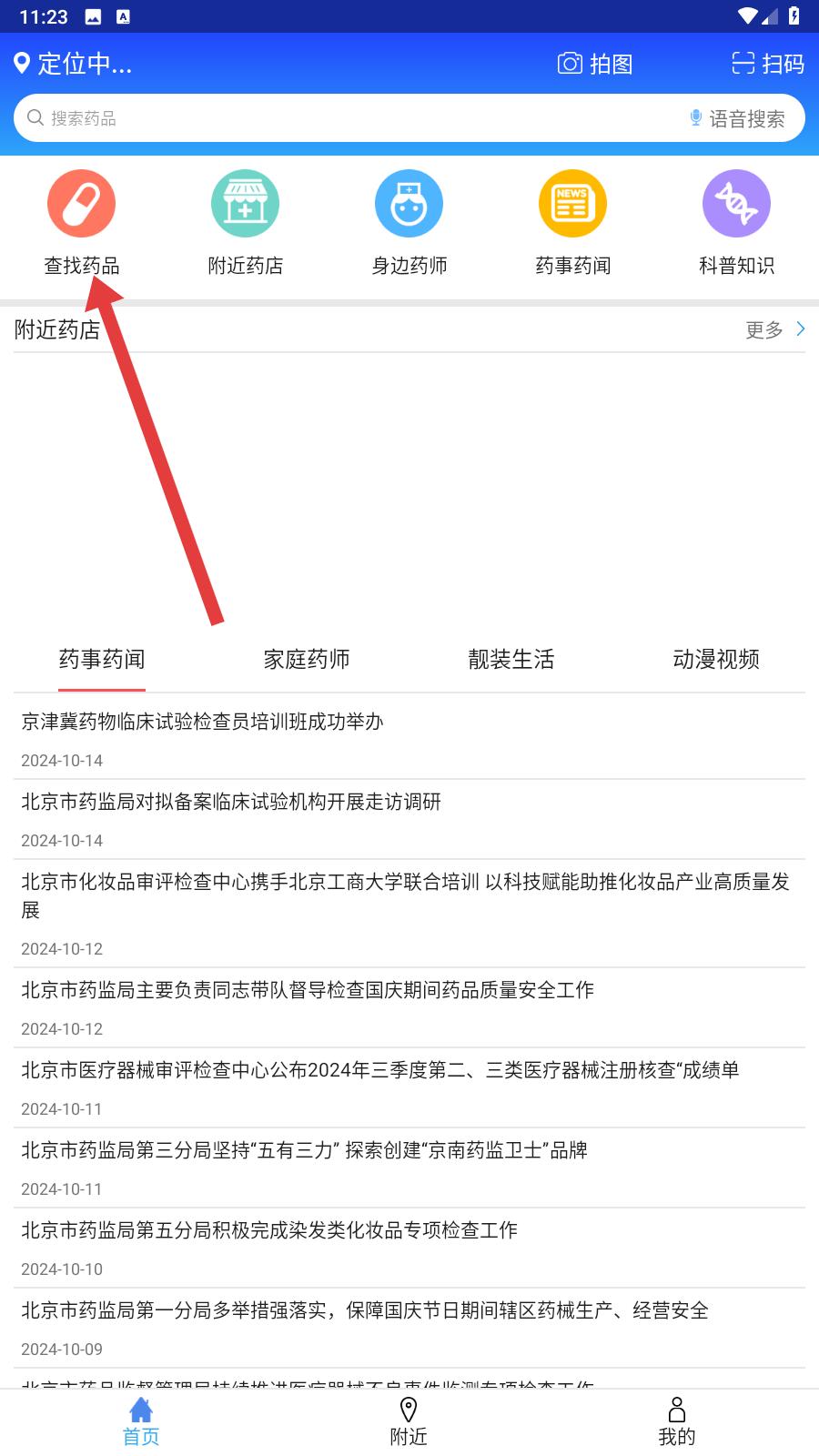Image resolution: width=819 pixels, height=1456 pixels.
Task: Select the 定位中 location indicator
Action: click(73, 64)
